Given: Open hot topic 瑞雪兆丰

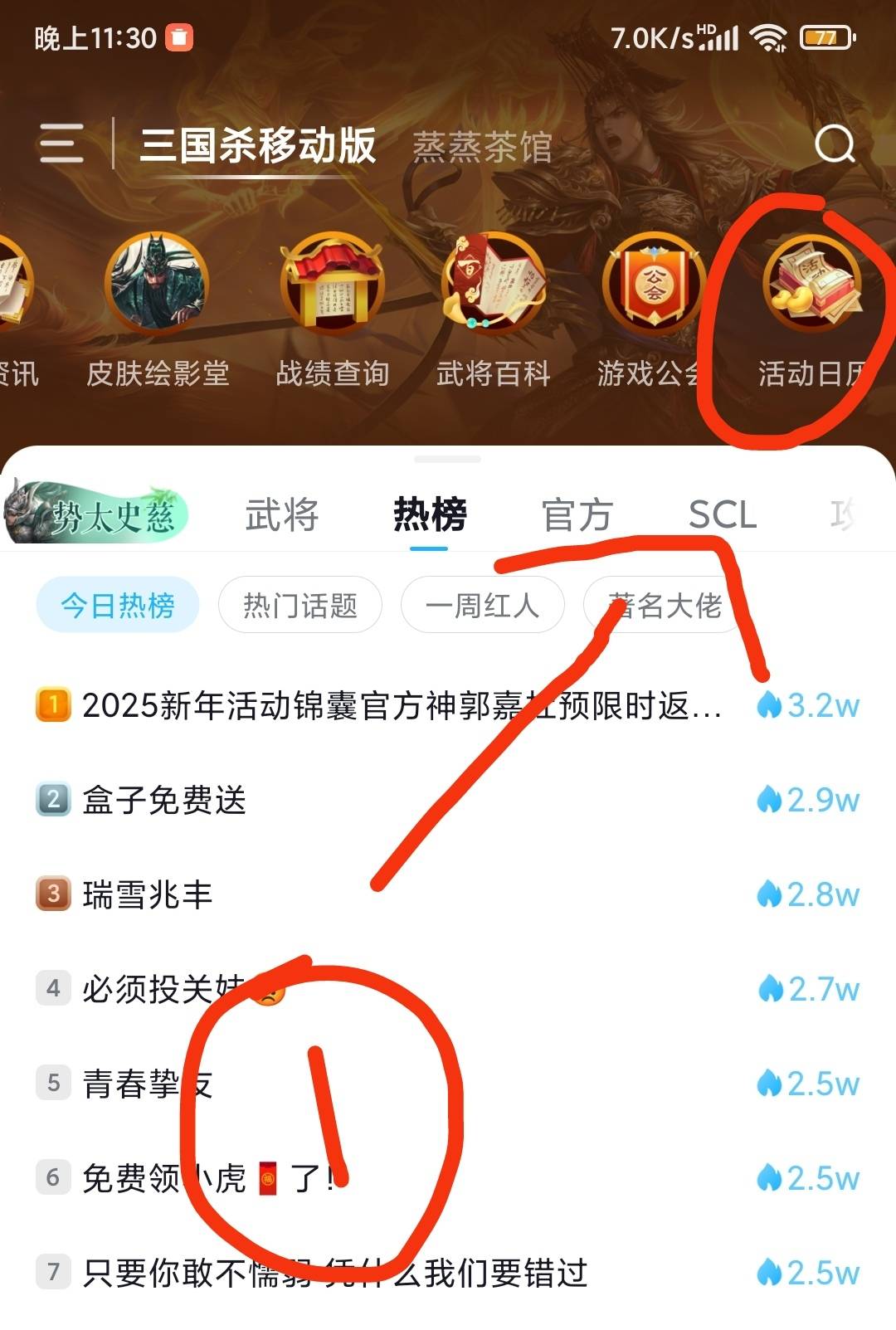Looking at the screenshot, I should 148,895.
